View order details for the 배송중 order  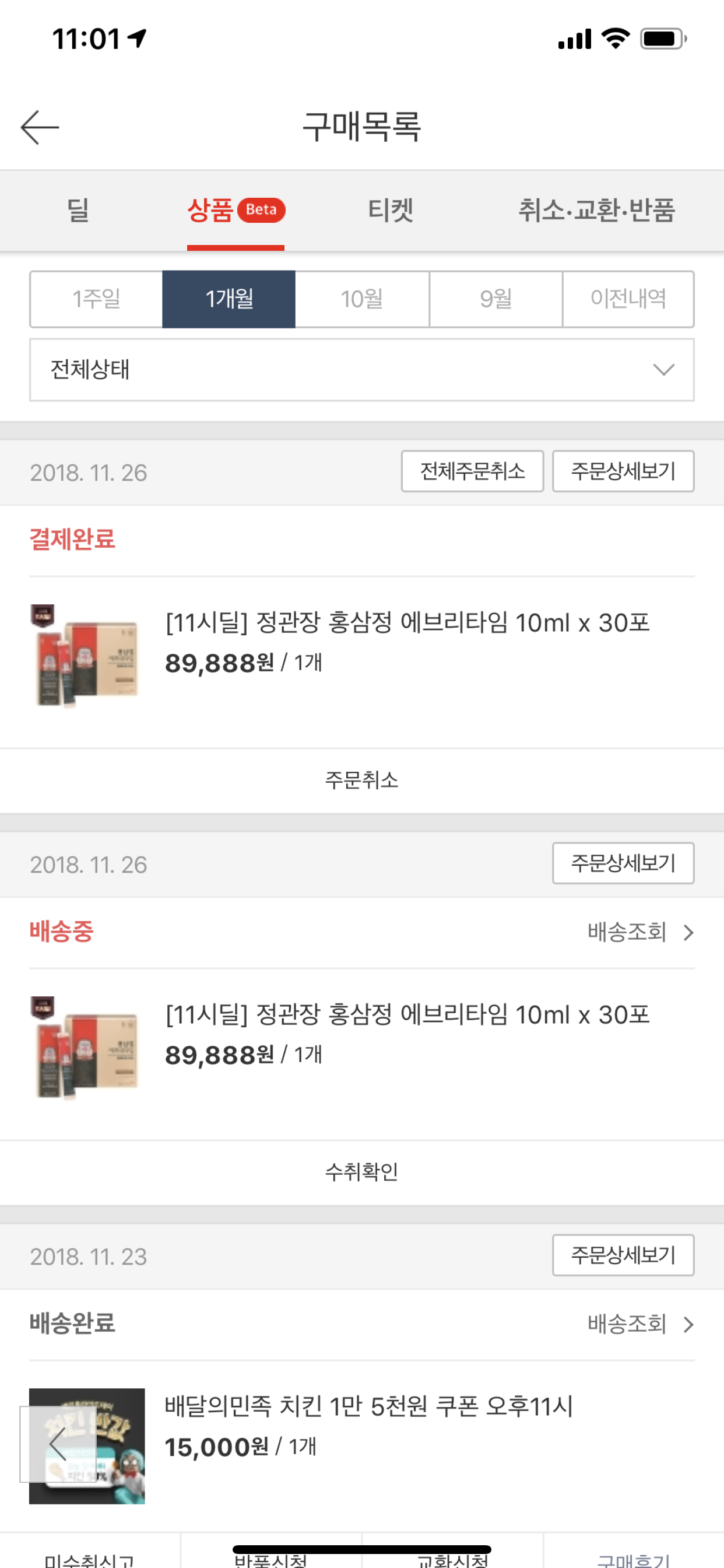(623, 863)
